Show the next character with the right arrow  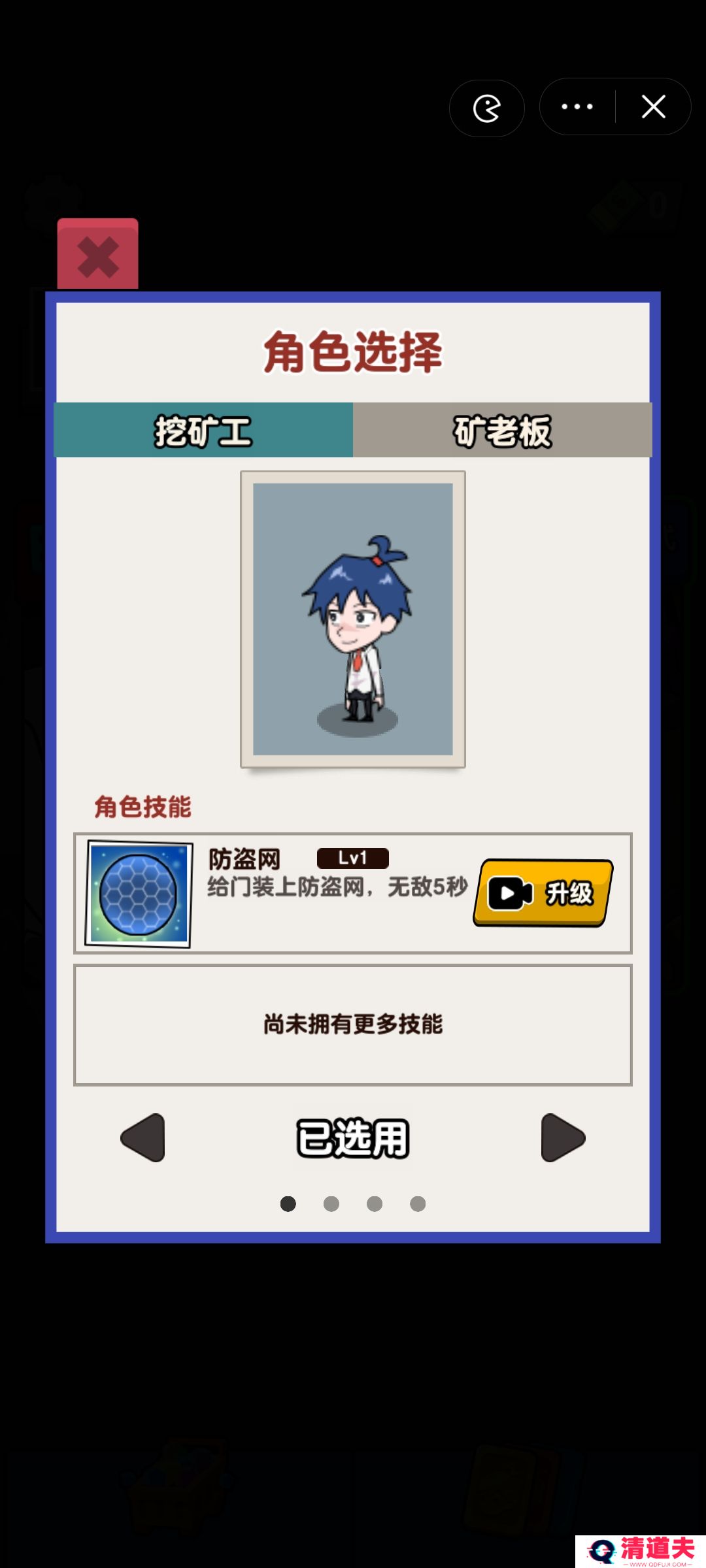[563, 1137]
